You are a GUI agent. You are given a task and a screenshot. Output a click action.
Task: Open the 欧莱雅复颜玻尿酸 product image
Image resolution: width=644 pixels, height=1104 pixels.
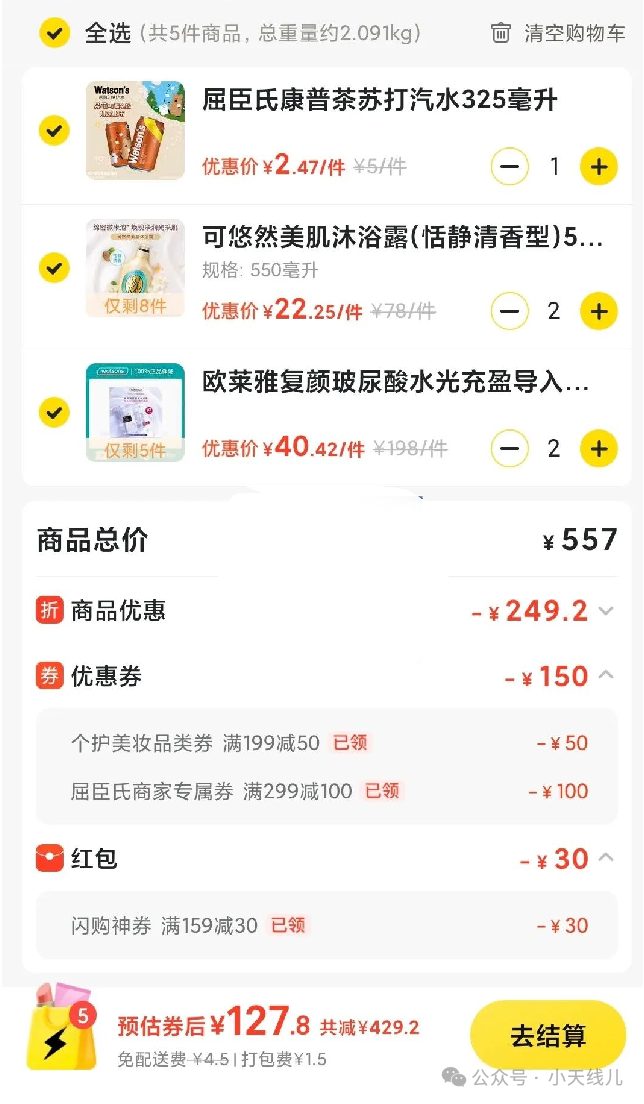coord(135,412)
